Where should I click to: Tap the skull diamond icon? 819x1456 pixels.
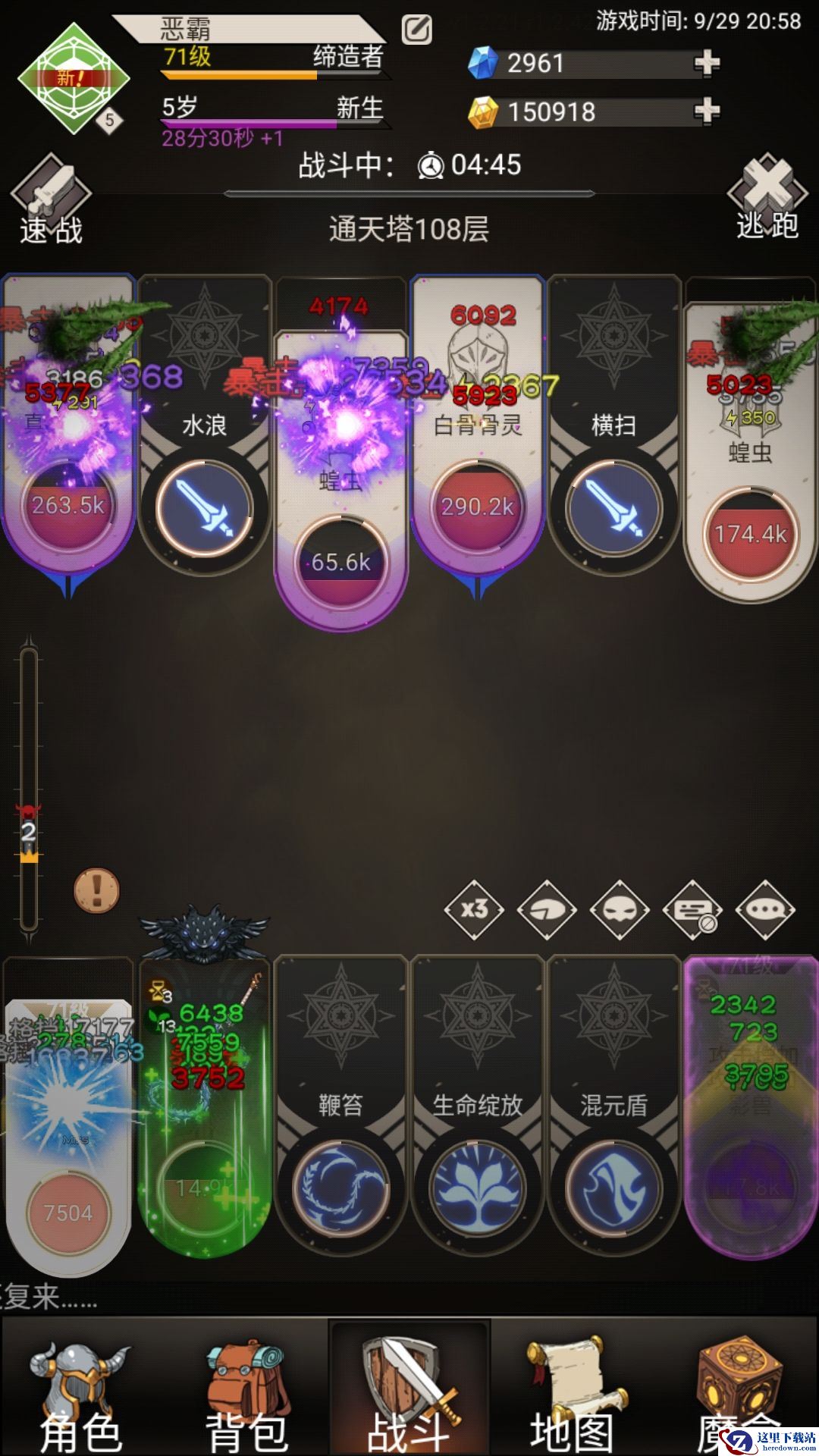coord(620,908)
